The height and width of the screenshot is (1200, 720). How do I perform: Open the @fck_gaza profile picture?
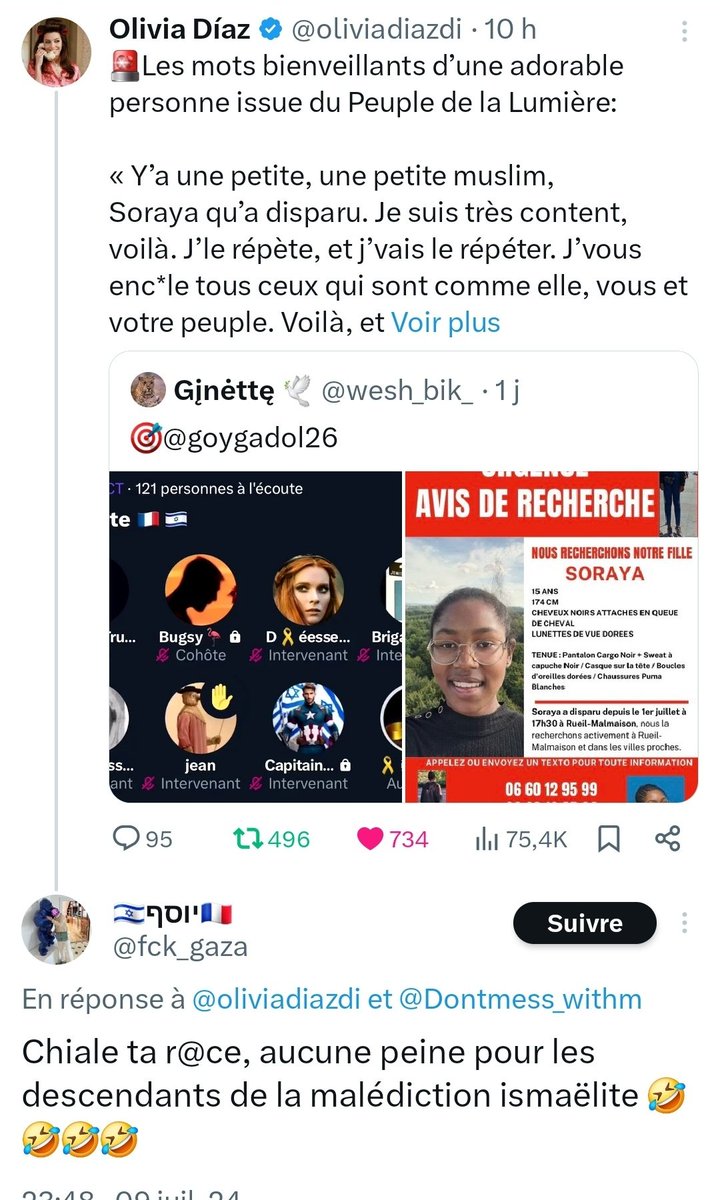[x=56, y=929]
